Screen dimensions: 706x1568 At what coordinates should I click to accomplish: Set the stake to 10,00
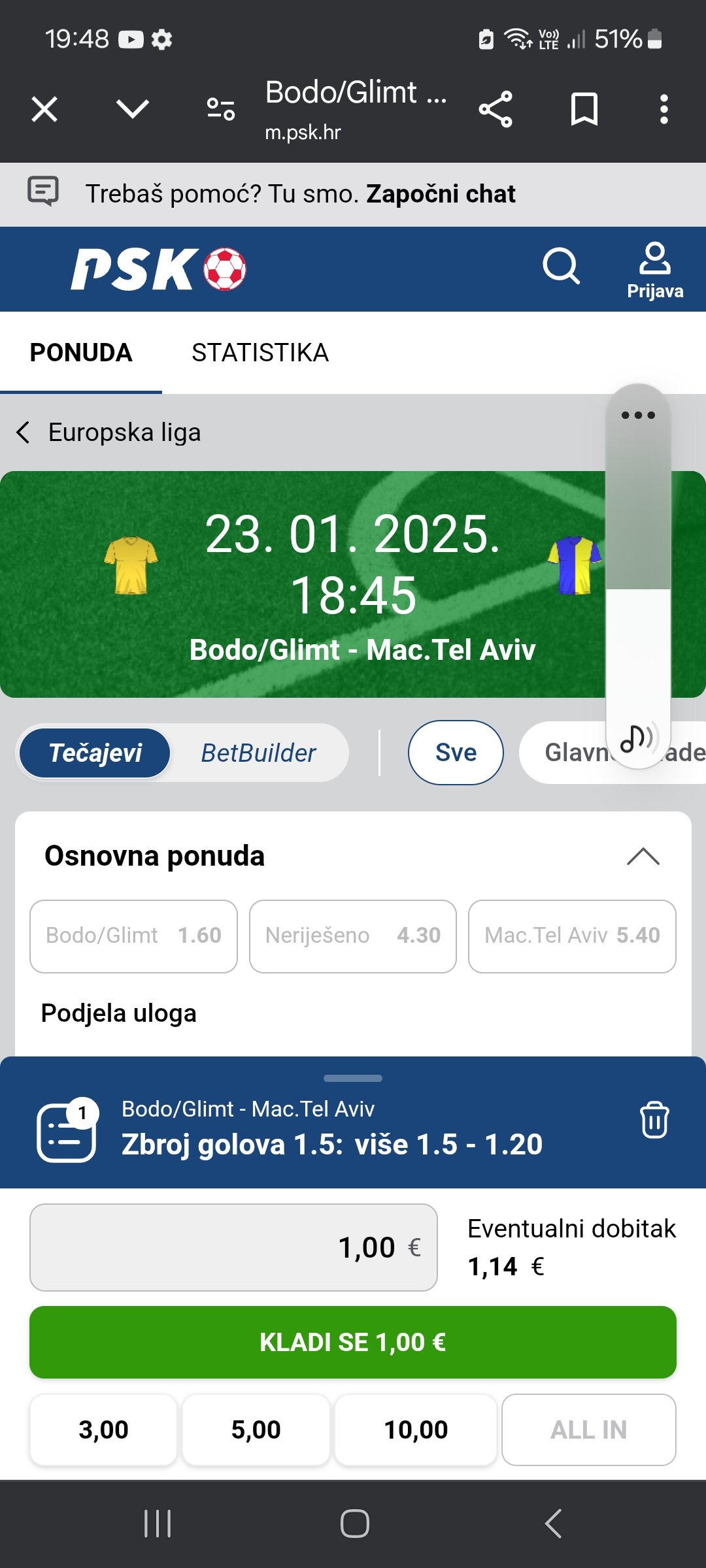pyautogui.click(x=416, y=1429)
